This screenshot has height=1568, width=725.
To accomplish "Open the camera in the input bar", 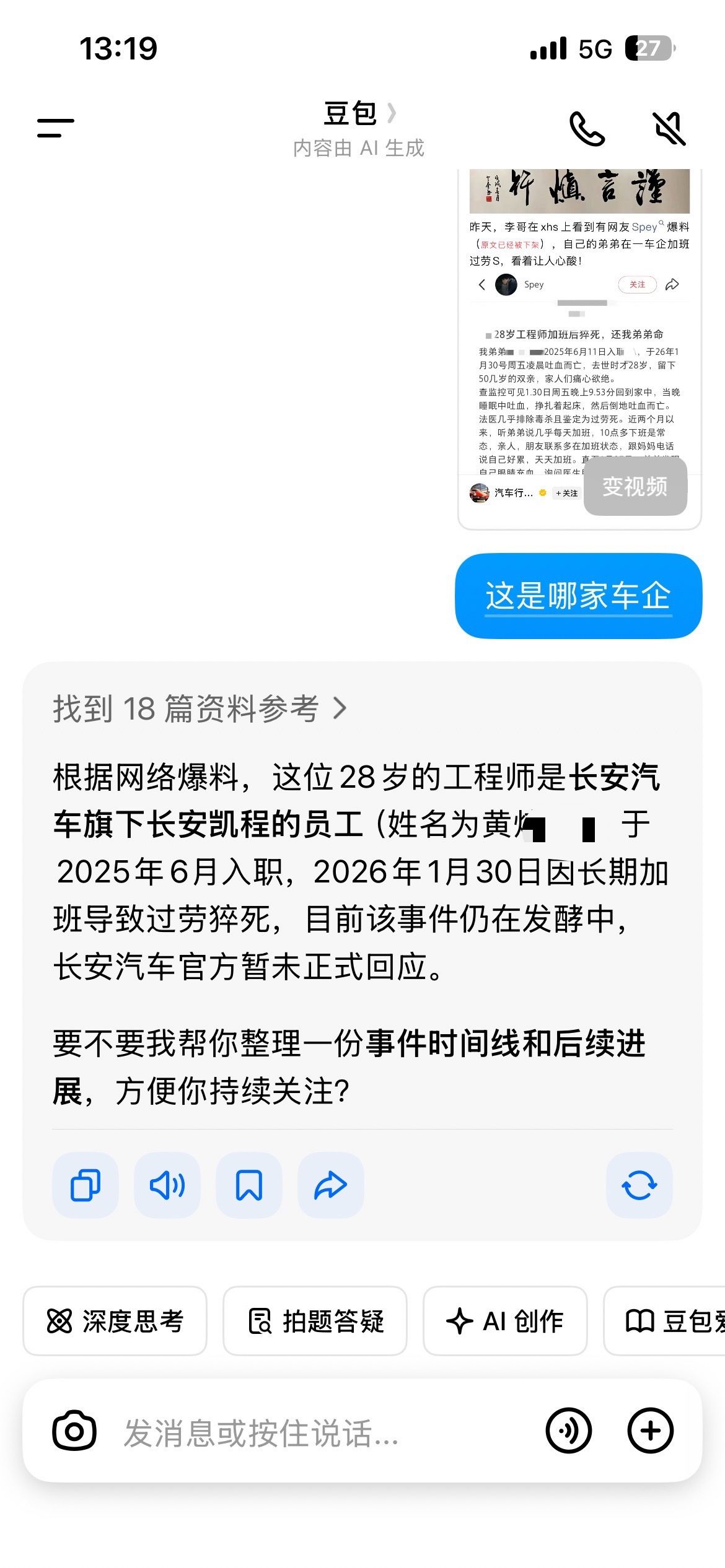I will click(74, 1431).
